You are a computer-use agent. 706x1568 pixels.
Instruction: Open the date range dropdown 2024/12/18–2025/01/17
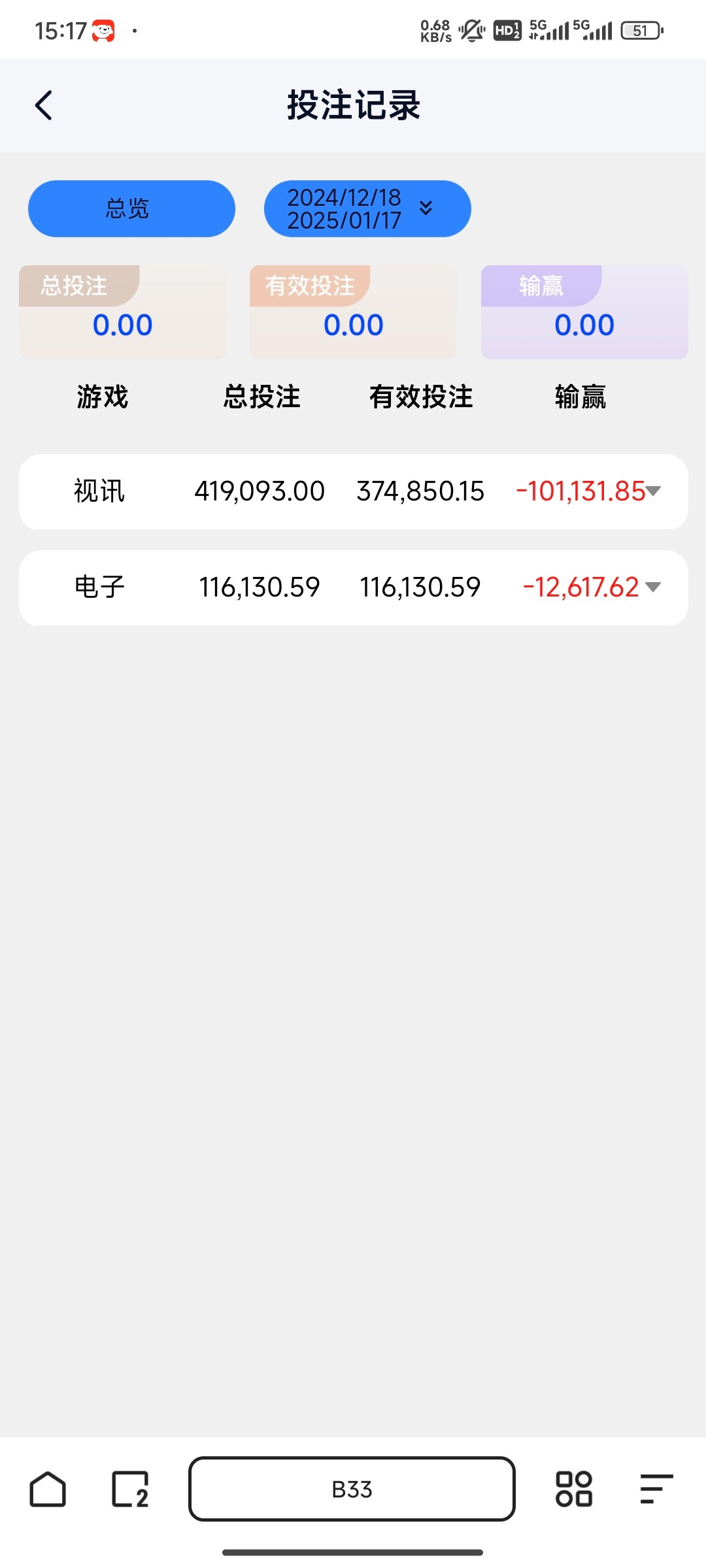coord(367,208)
